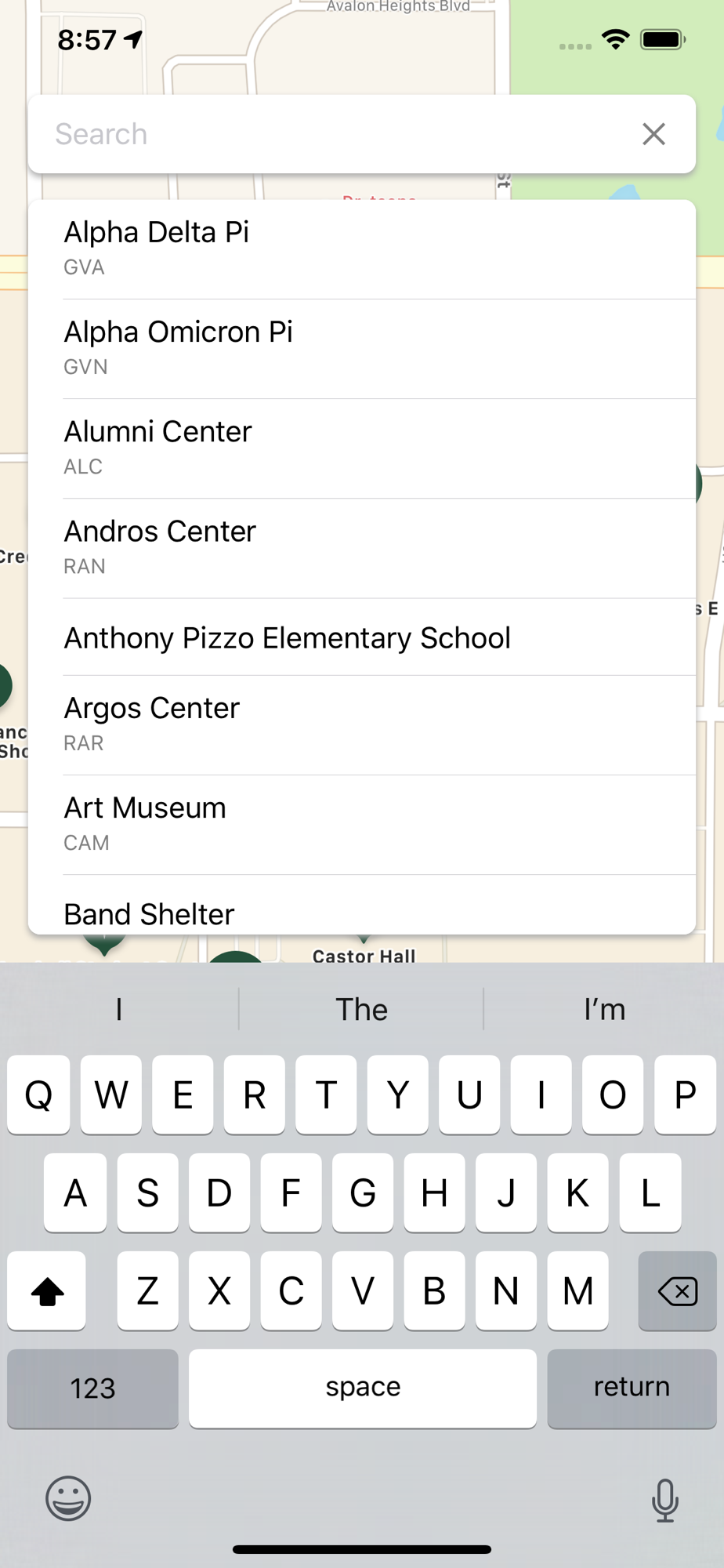This screenshot has height=1568, width=724.
Task: Open the Art Museum entry
Action: pyautogui.click(x=362, y=825)
